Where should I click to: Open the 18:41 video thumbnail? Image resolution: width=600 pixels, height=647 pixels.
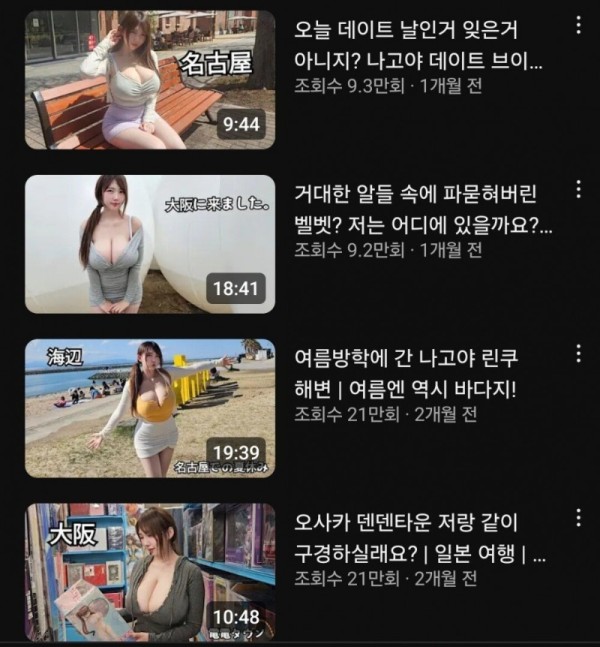coord(150,245)
